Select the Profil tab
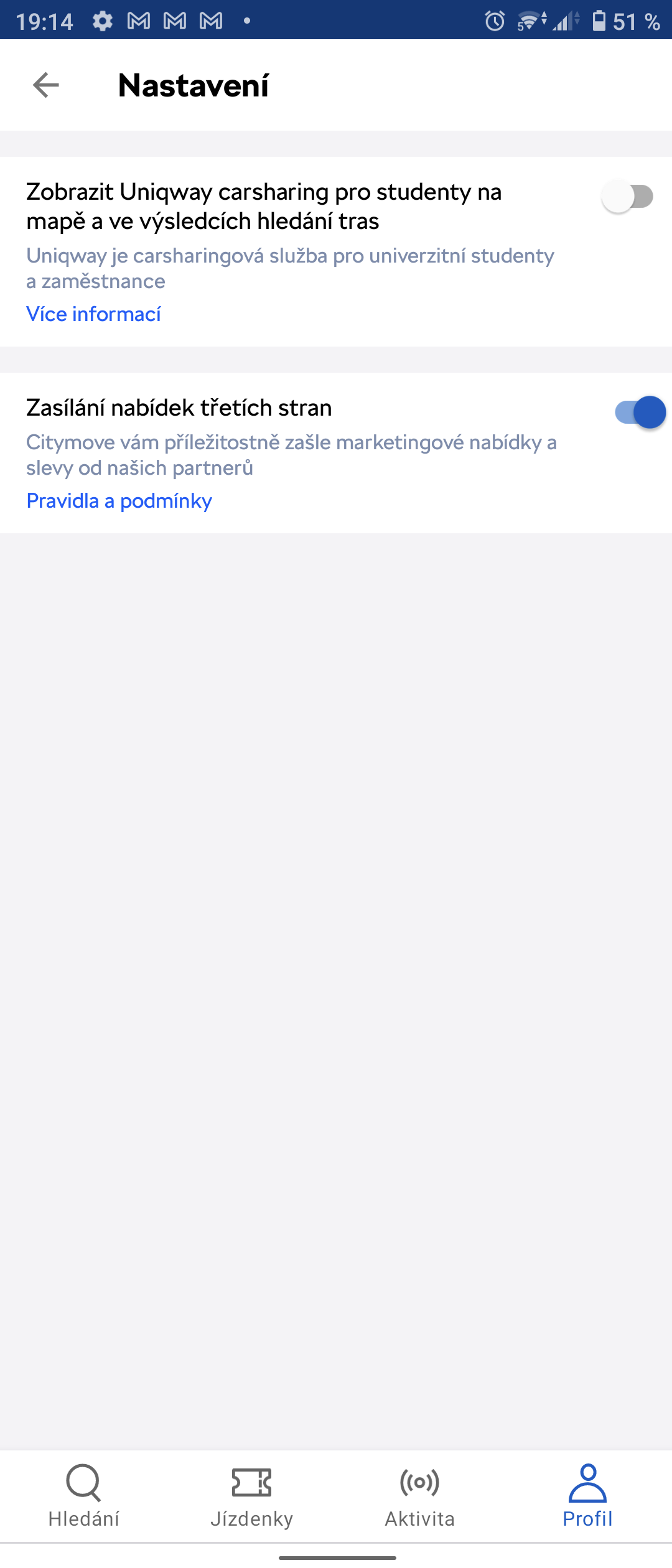 [587, 1496]
